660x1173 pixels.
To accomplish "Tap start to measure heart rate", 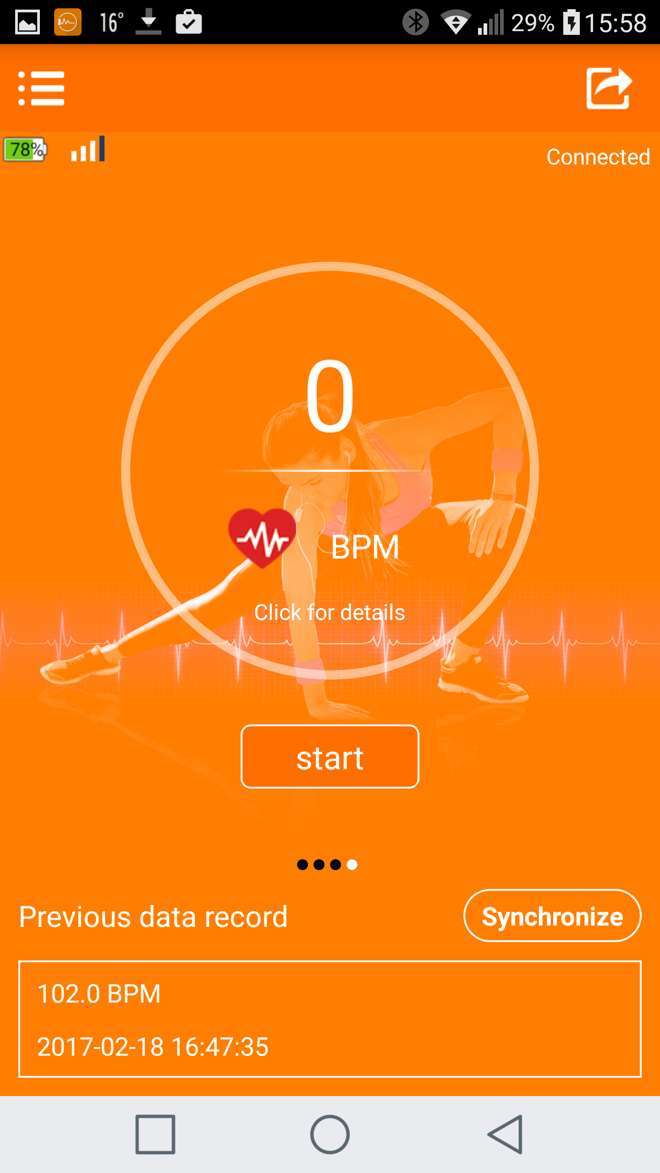I will point(329,757).
